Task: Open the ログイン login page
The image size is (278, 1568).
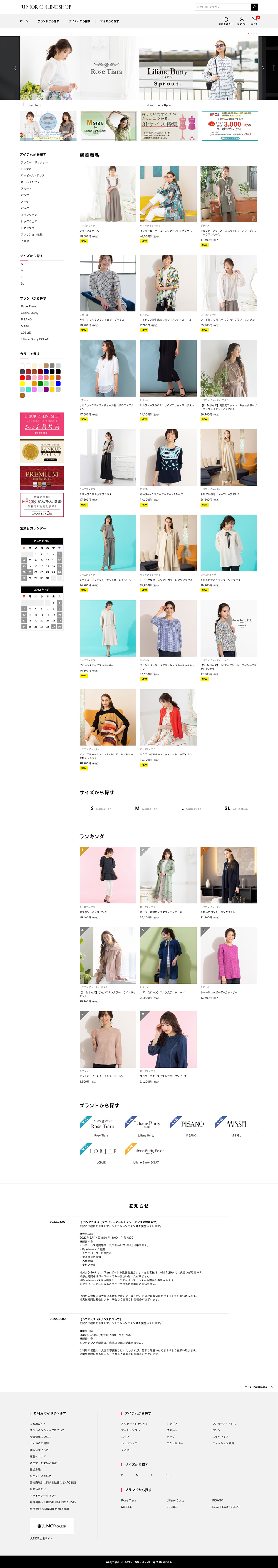Action: pyautogui.click(x=242, y=21)
